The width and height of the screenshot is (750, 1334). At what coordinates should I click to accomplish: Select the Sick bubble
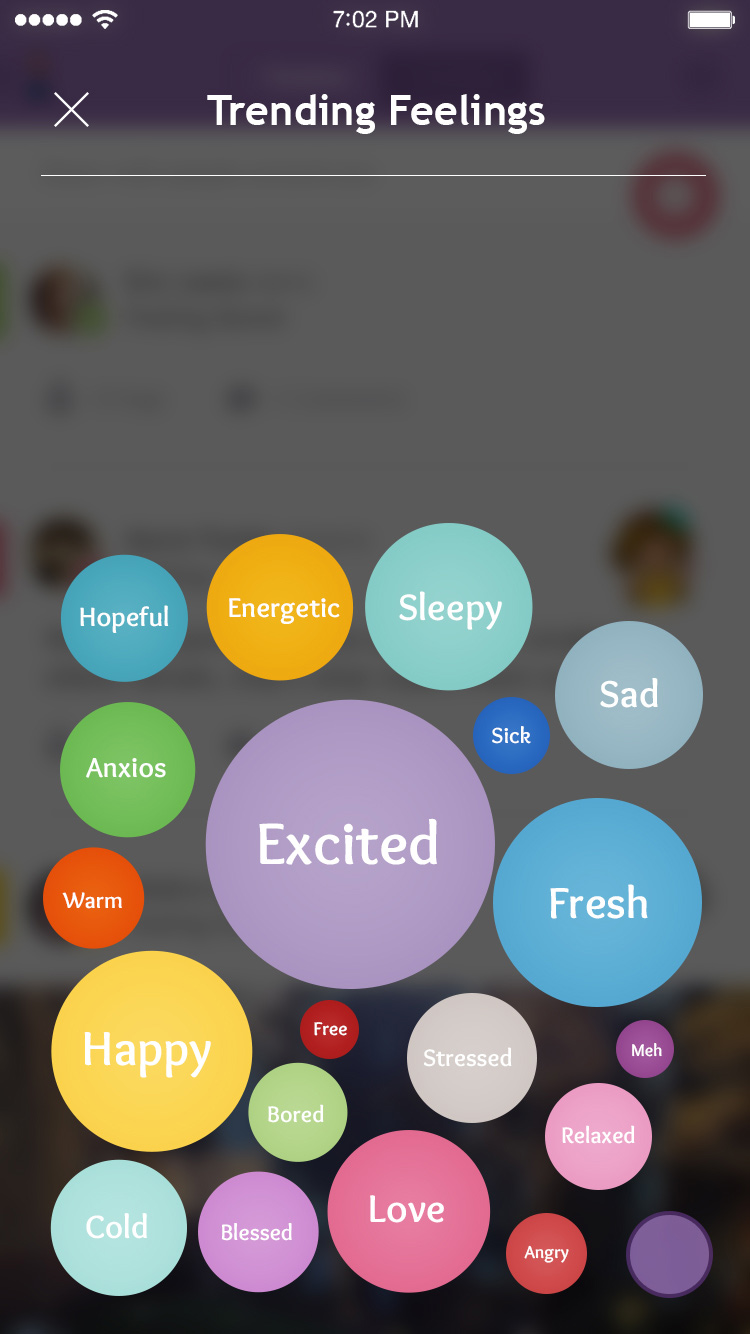[511, 736]
